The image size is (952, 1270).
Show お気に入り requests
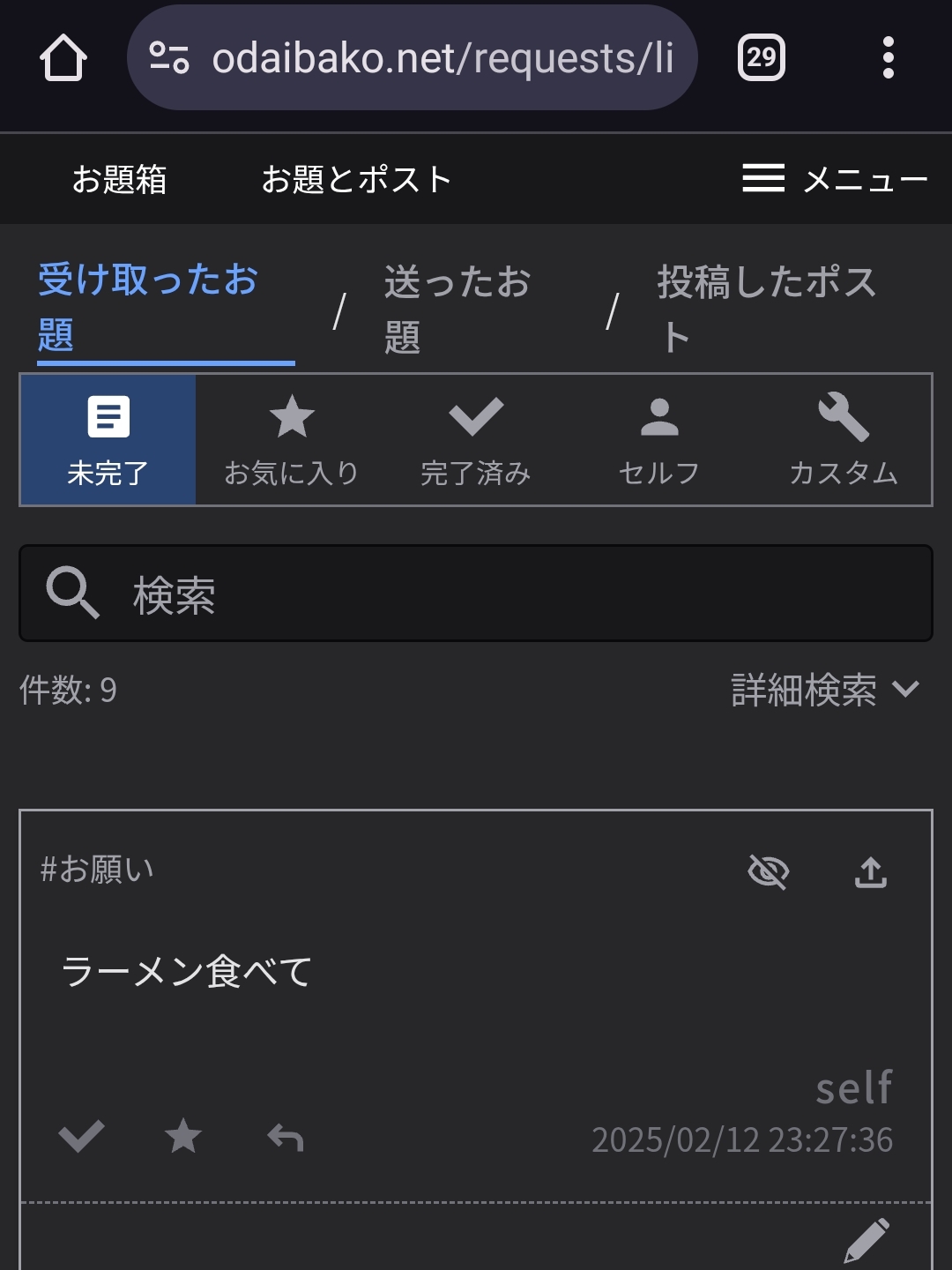292,440
